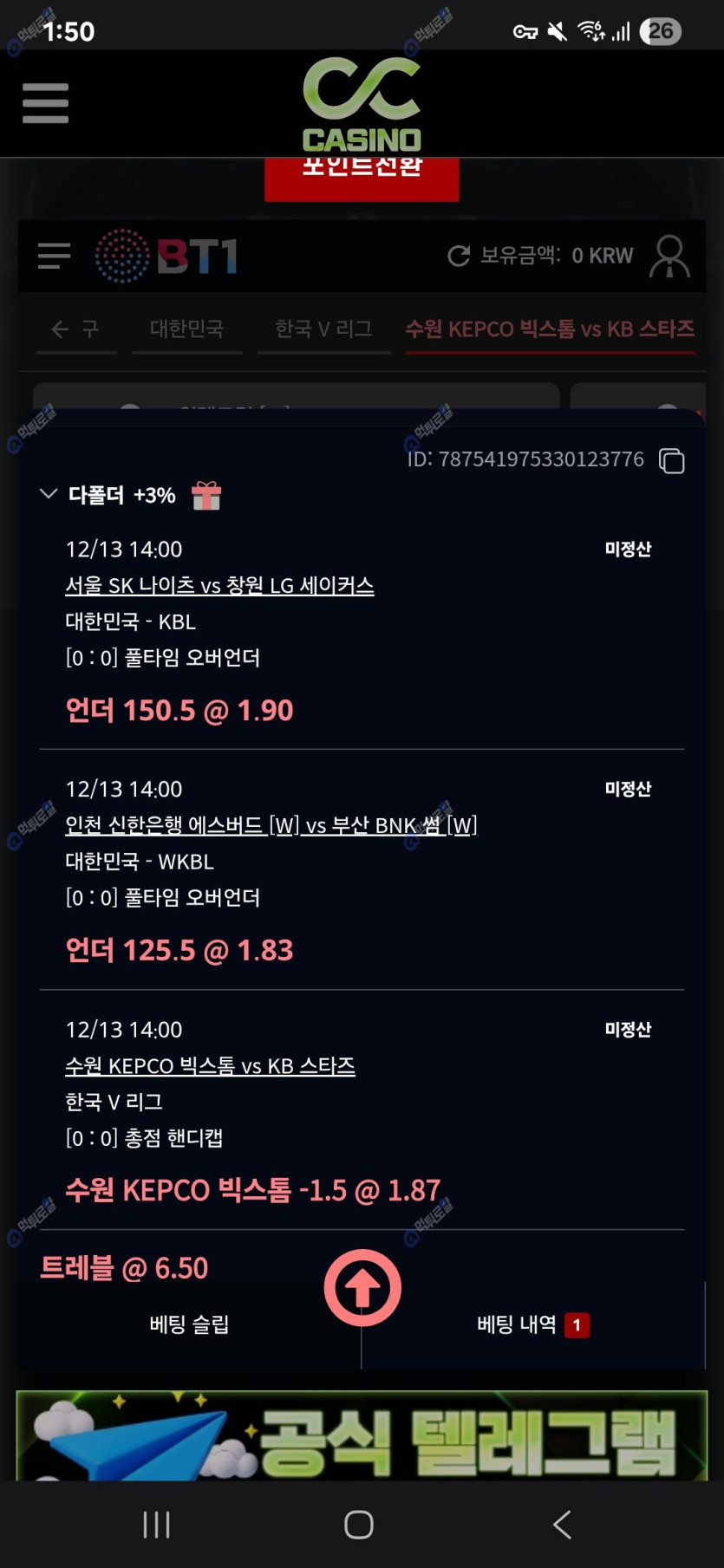Image resolution: width=724 pixels, height=1568 pixels.
Task: Go back using the 구 arrow tab
Action: (75, 329)
